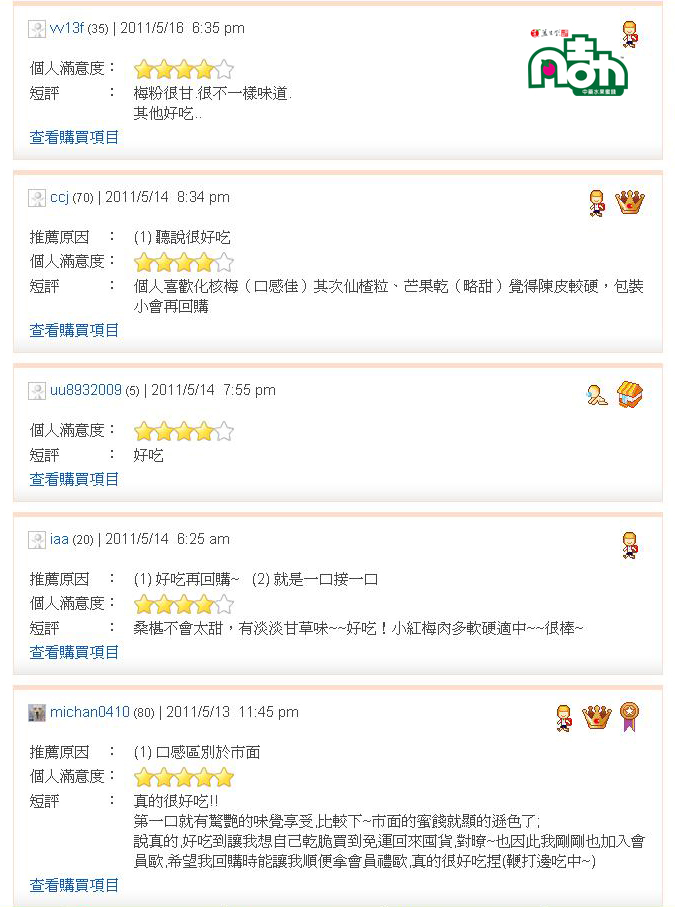View purchased items in uu8932009's review
The height and width of the screenshot is (907, 675).
(74, 479)
